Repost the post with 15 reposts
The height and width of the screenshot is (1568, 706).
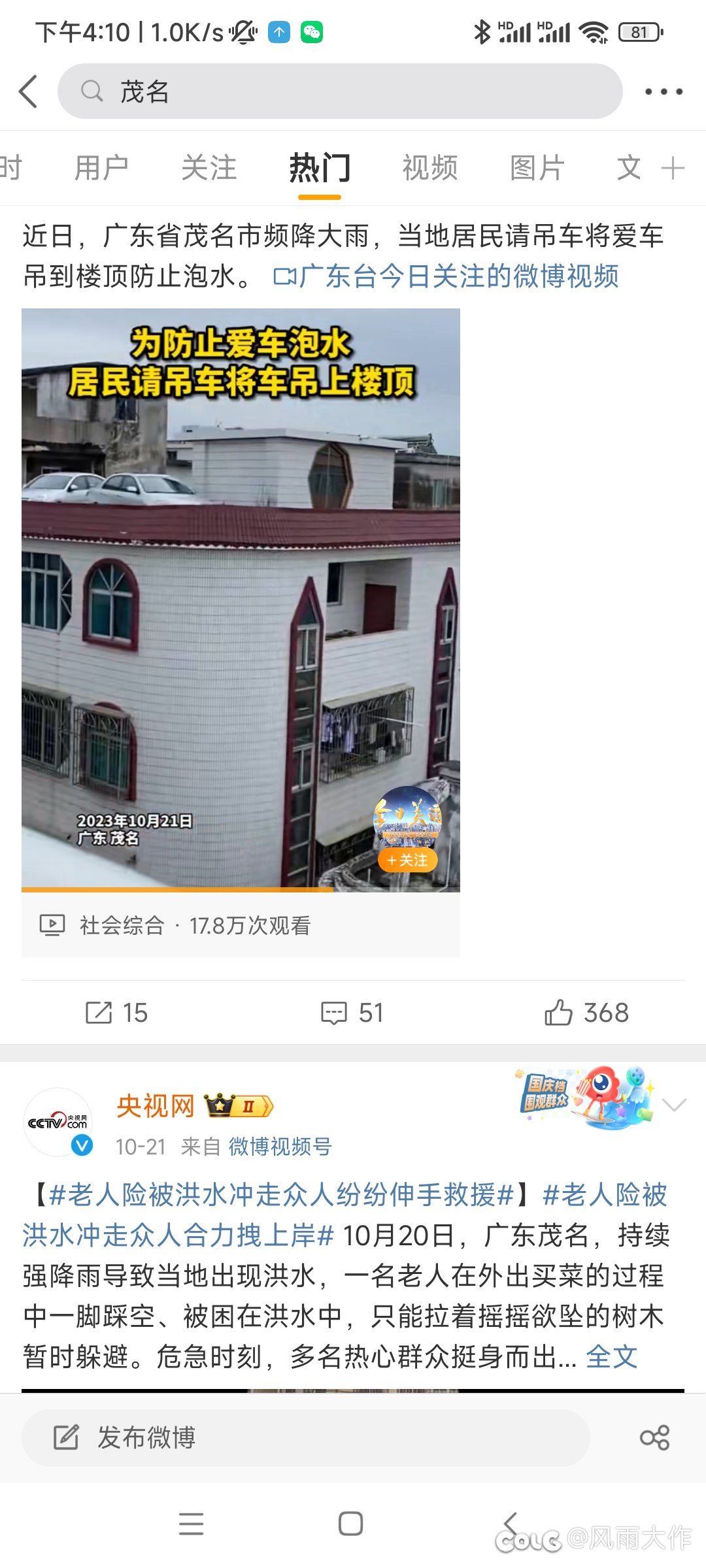[x=116, y=1013]
